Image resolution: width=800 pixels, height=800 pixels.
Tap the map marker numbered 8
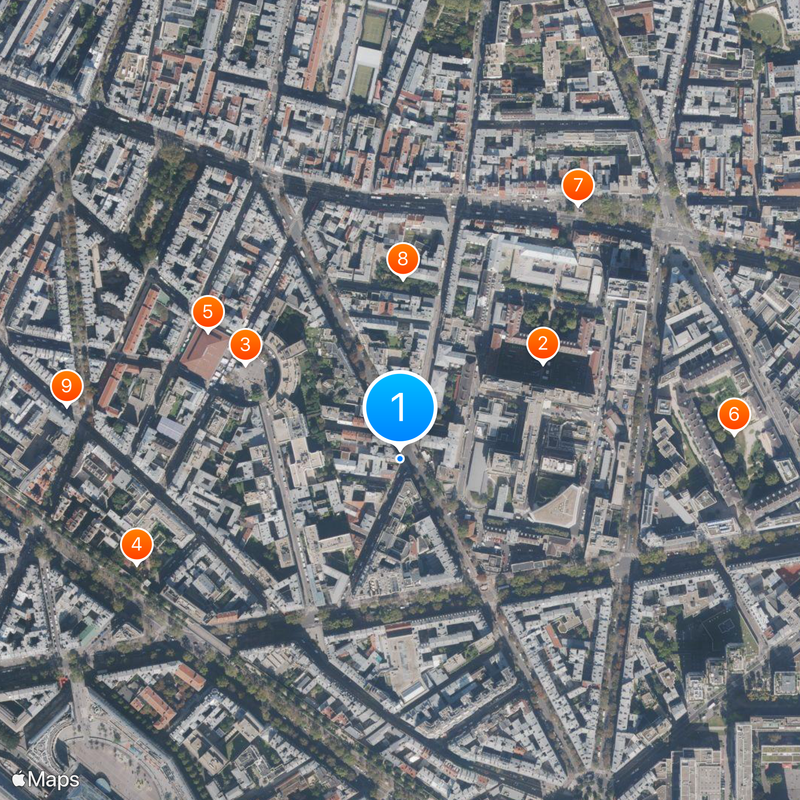[402, 260]
